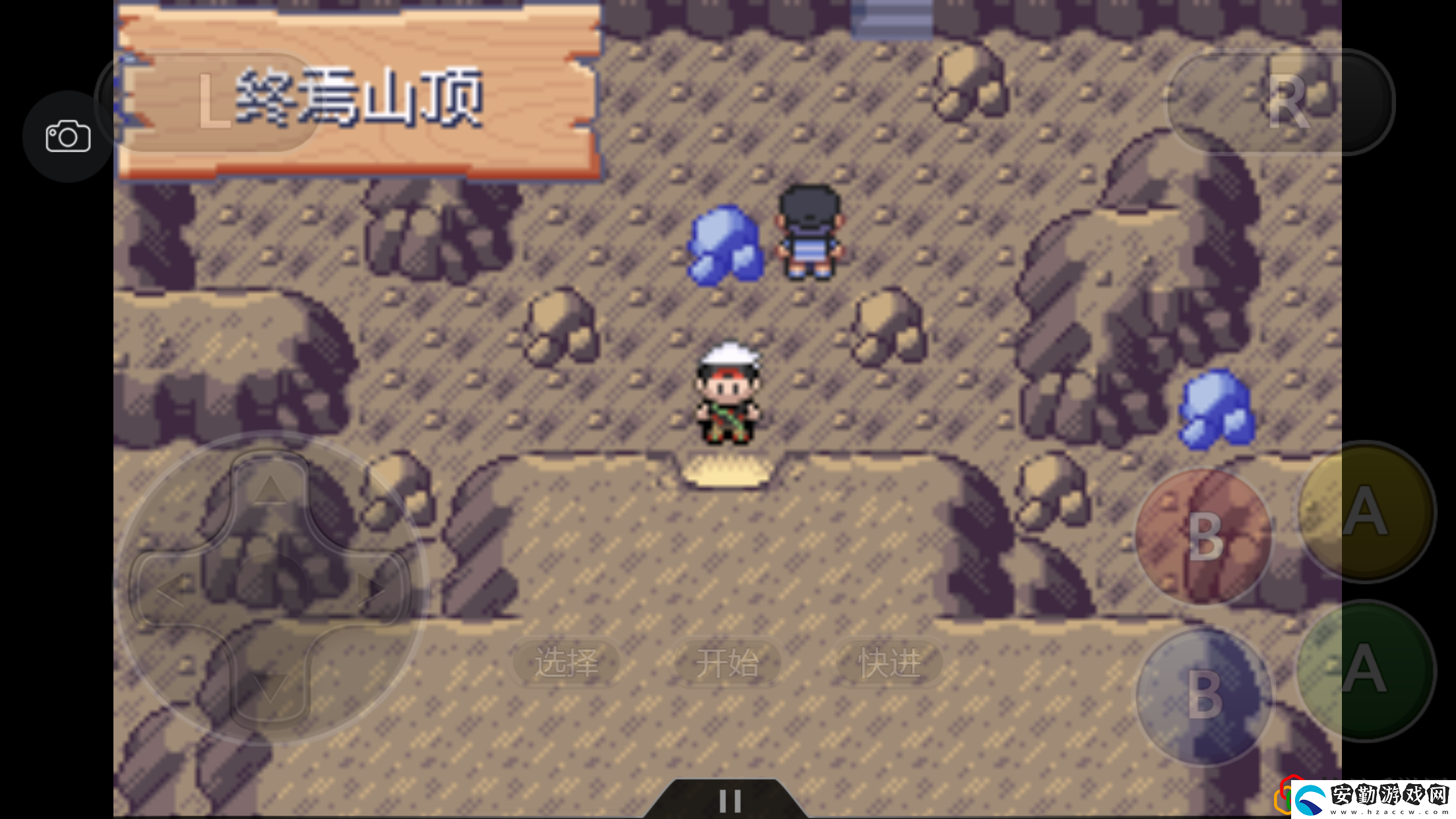Tap the yellow A button

1366,512
